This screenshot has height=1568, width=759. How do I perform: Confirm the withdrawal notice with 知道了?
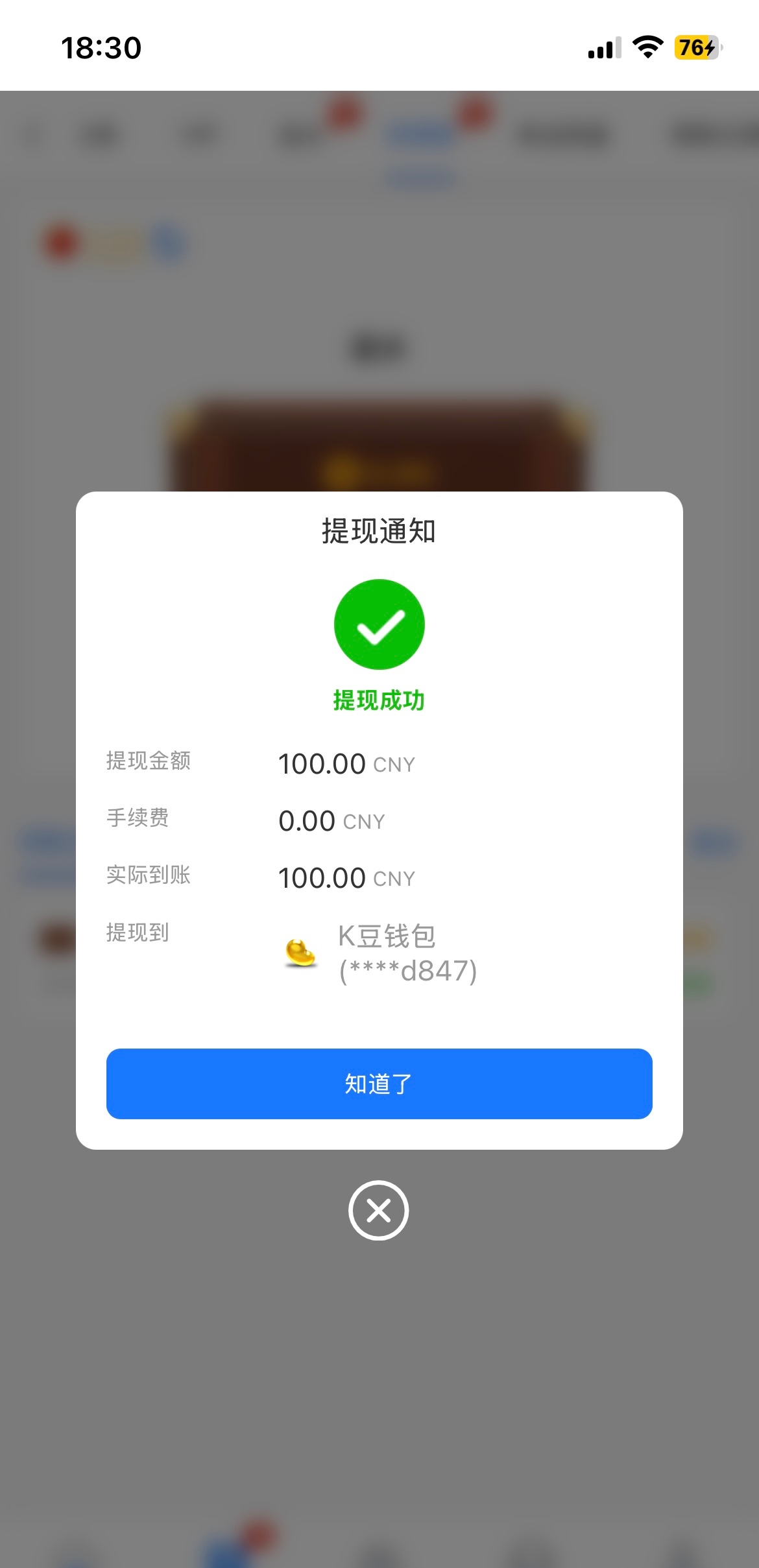pos(379,1084)
